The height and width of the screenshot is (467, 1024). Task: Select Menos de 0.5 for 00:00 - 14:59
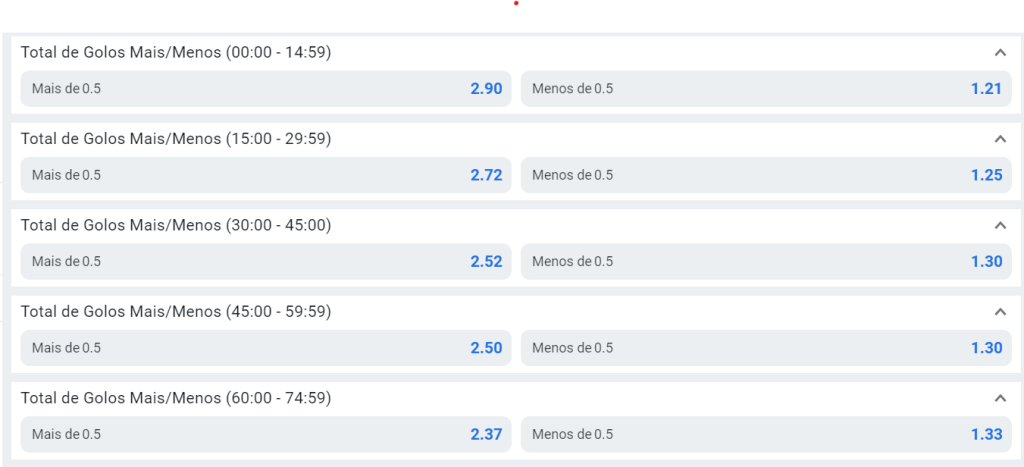tap(766, 88)
